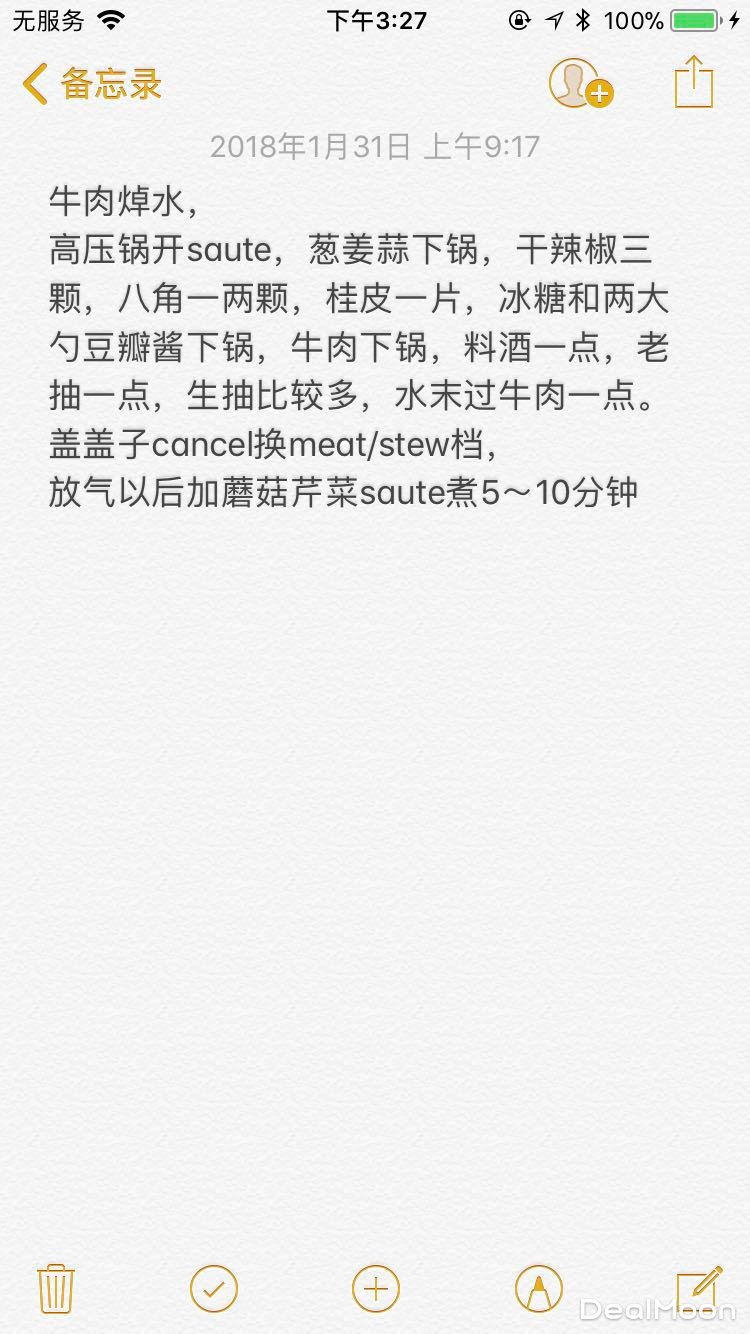Delete this note with trash icon

click(55, 1288)
